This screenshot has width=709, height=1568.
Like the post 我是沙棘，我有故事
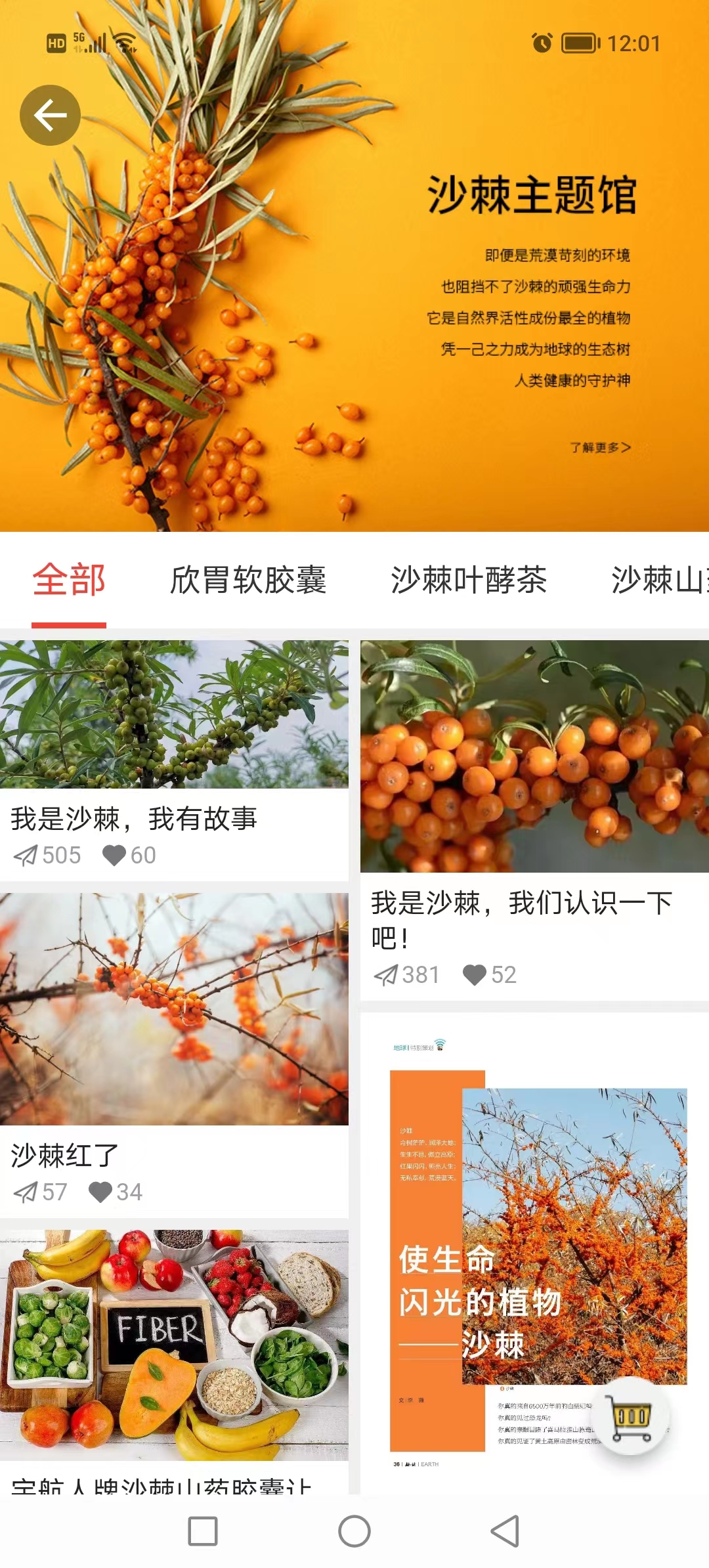click(114, 855)
